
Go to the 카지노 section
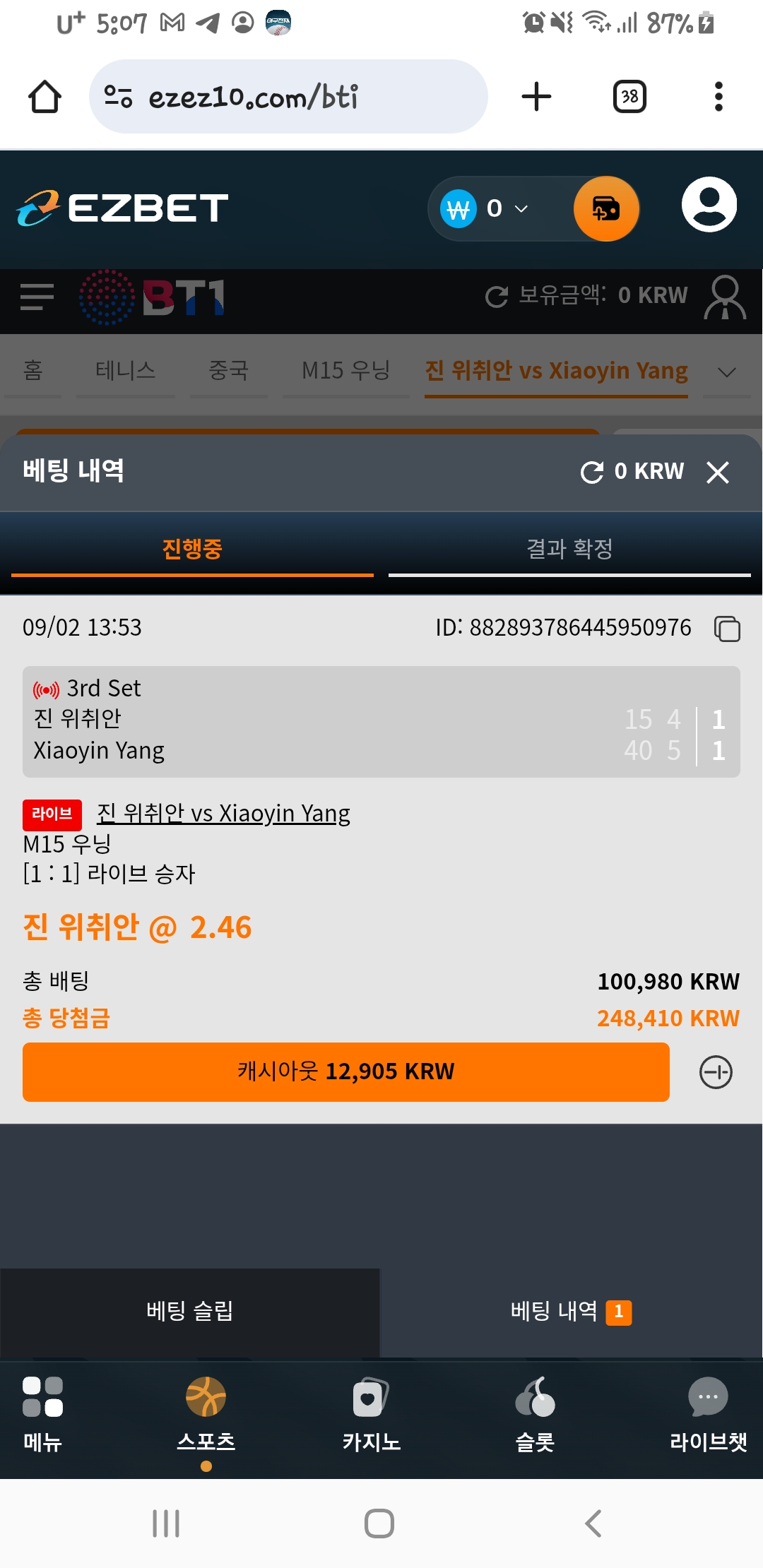371,1414
